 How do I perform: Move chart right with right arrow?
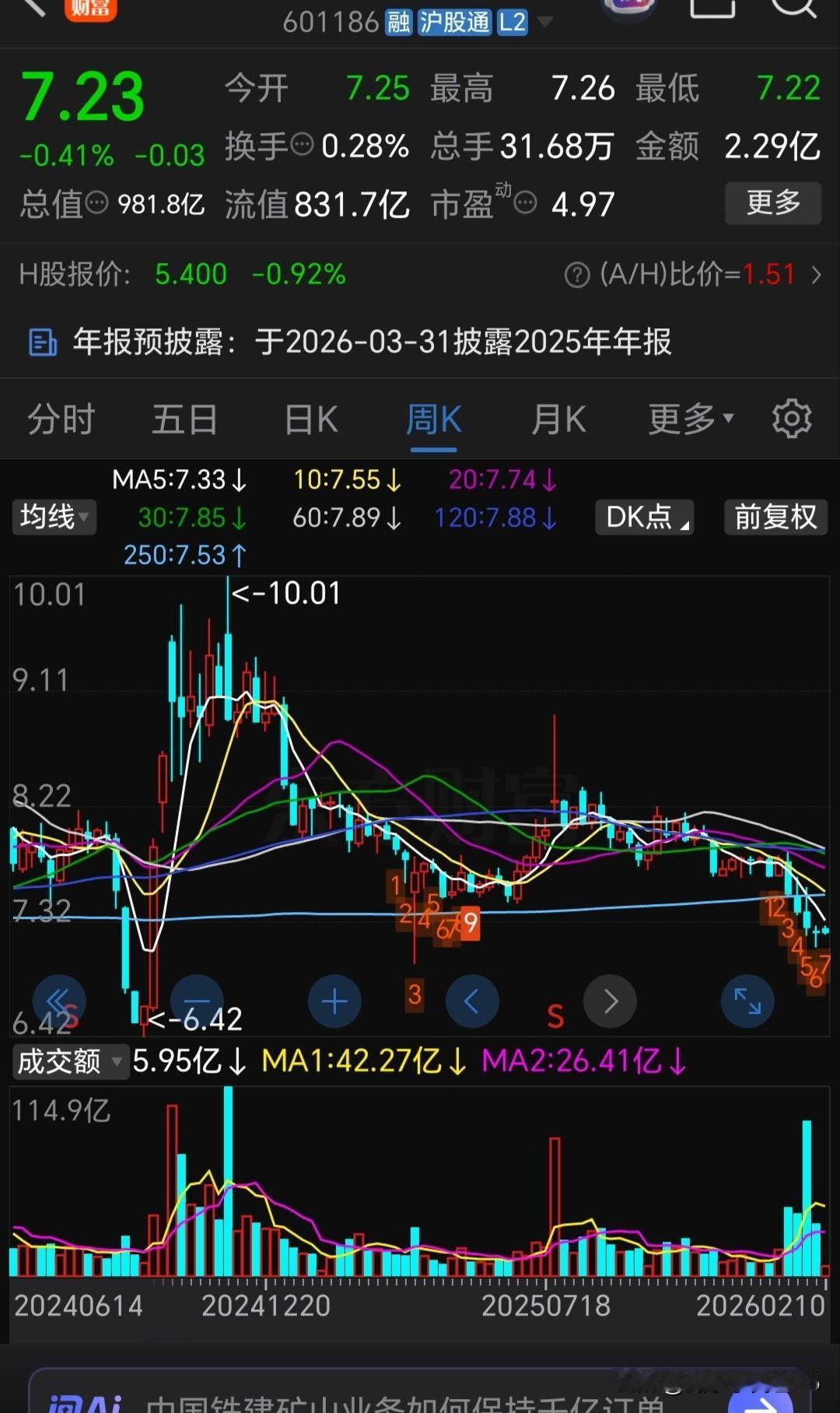click(x=610, y=1001)
